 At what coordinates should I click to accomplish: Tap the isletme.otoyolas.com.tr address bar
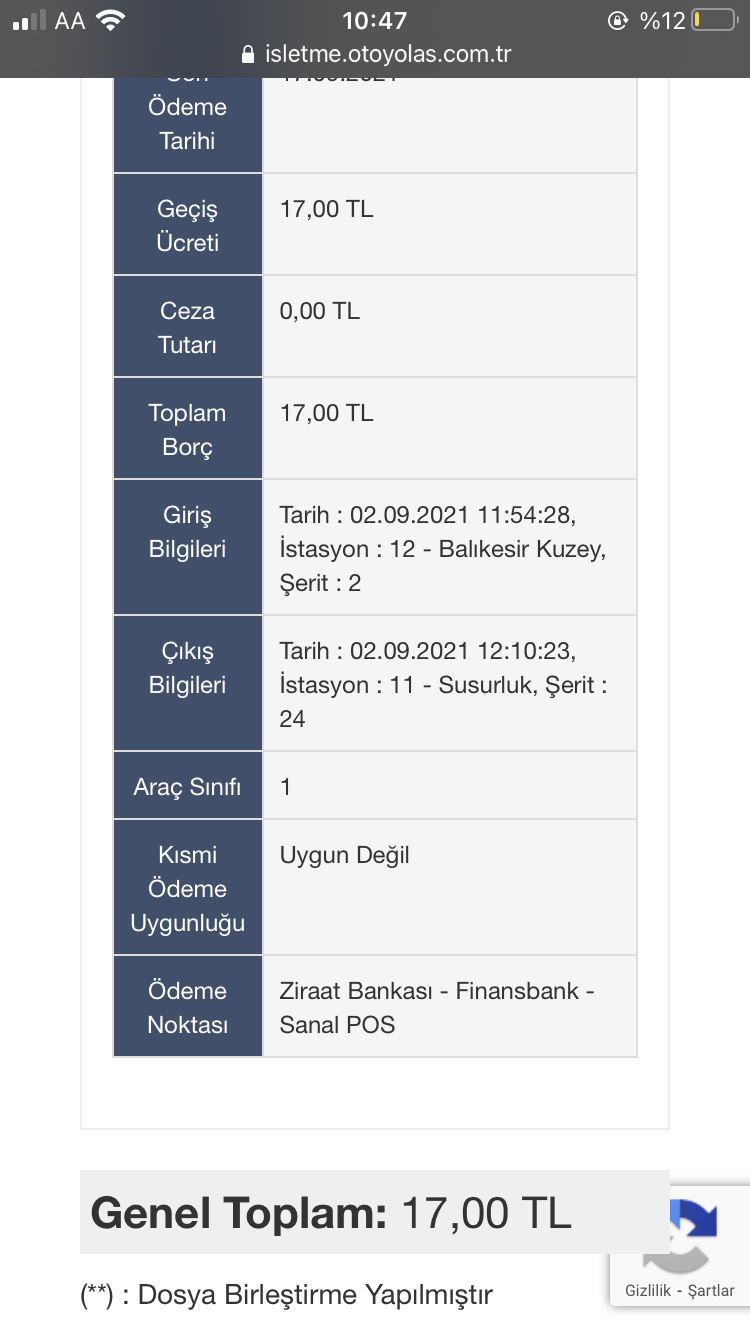pyautogui.click(x=375, y=54)
